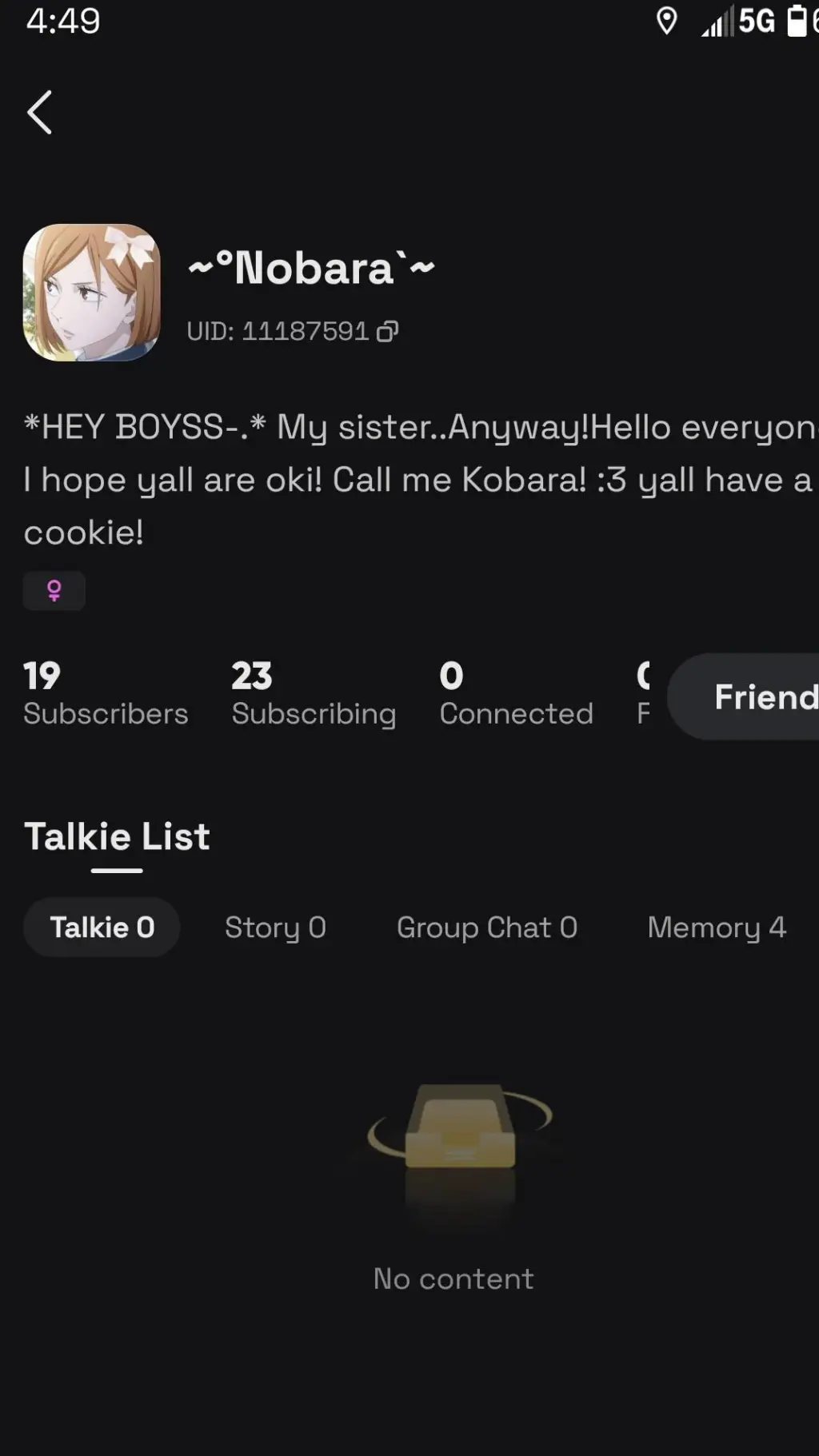Go back using the arrow
This screenshot has height=1456, width=819.
(40, 112)
